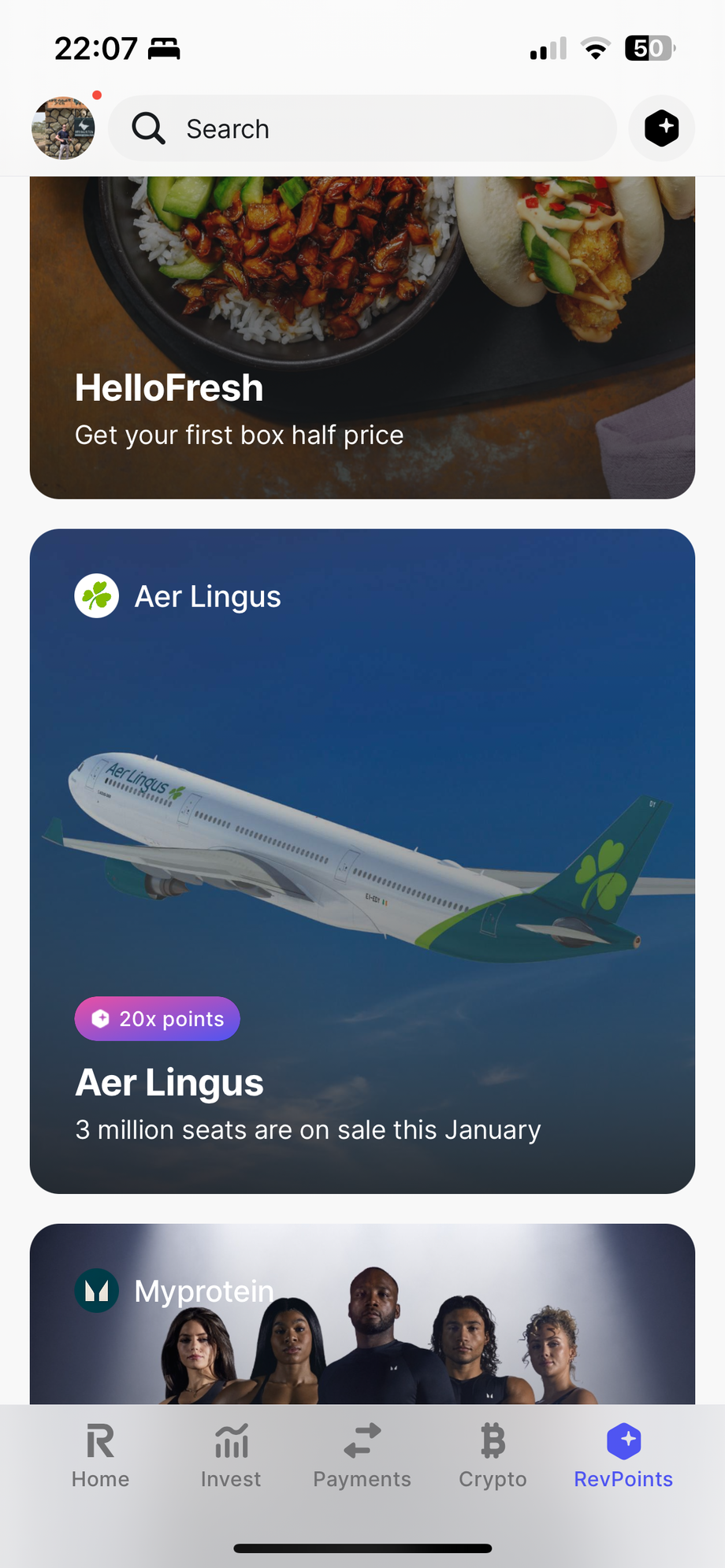725x1568 pixels.
Task: Click the Aer Lingus shamrock logo
Action: 96,595
